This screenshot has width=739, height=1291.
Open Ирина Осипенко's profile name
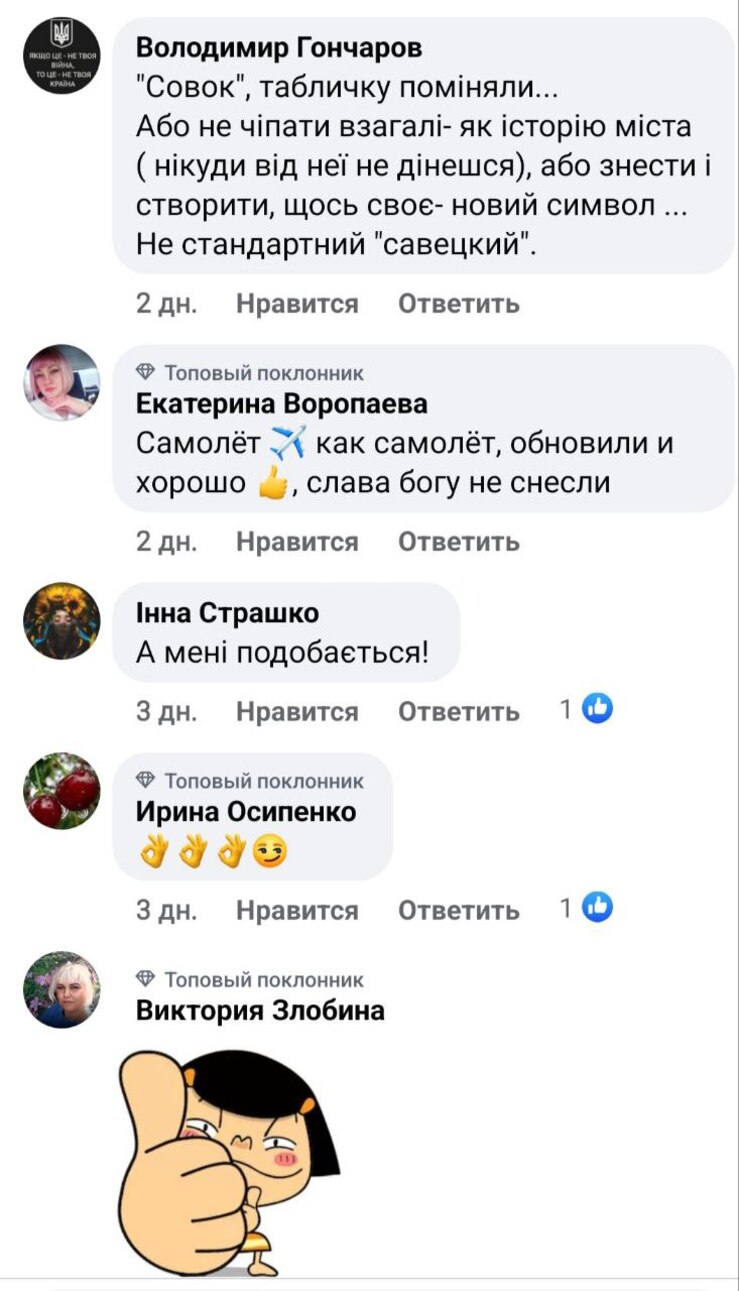tap(245, 812)
